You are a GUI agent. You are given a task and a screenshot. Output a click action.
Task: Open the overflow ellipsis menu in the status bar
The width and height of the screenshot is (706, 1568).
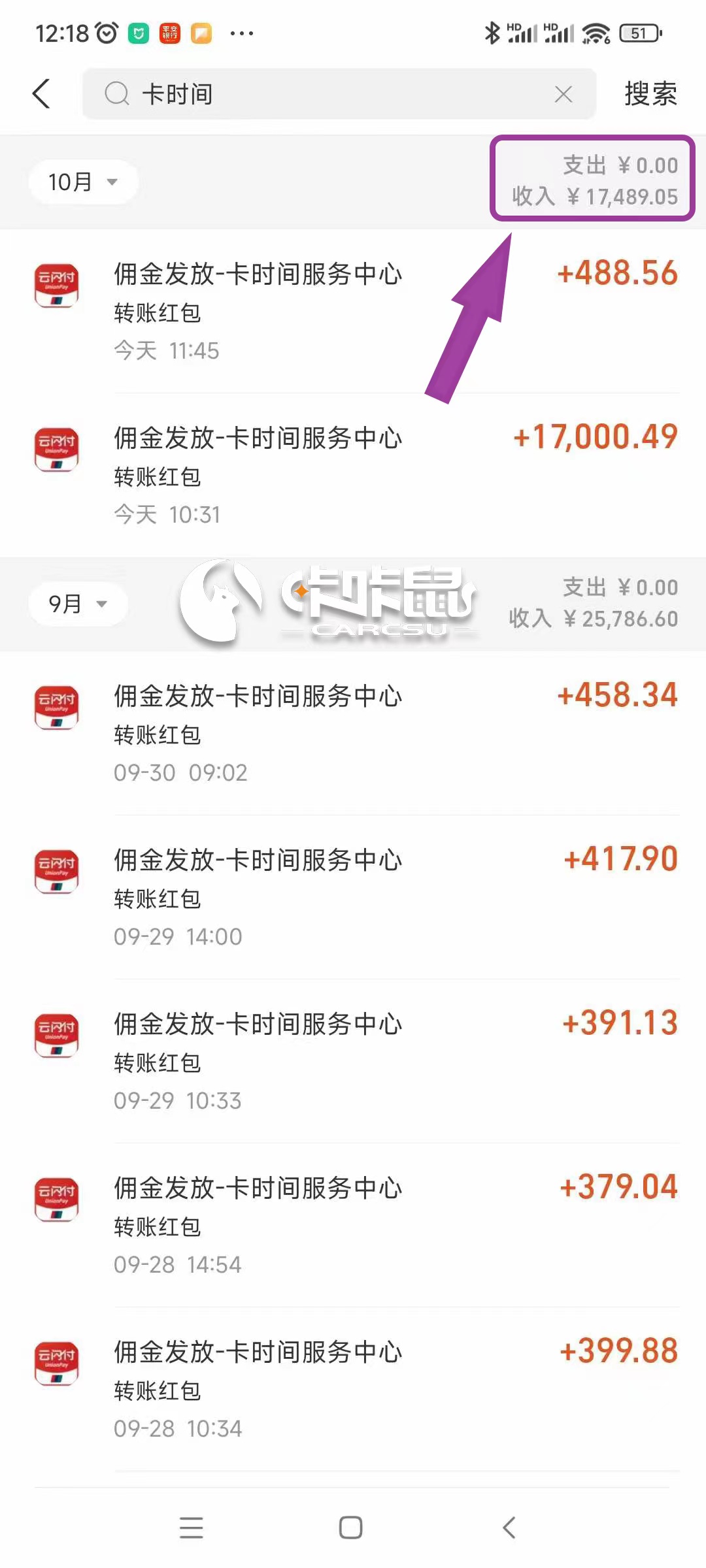coord(241,33)
